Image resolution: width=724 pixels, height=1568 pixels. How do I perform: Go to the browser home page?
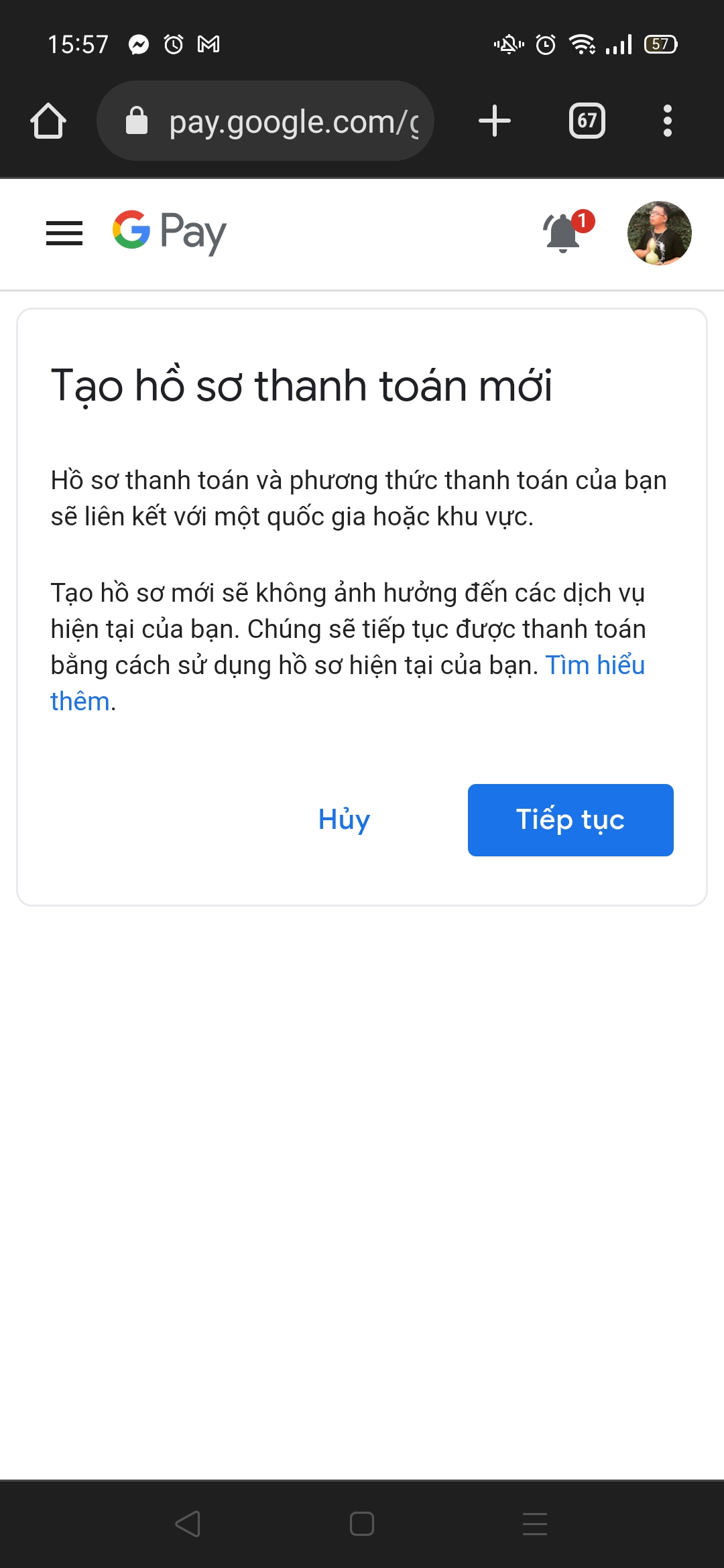pos(48,121)
